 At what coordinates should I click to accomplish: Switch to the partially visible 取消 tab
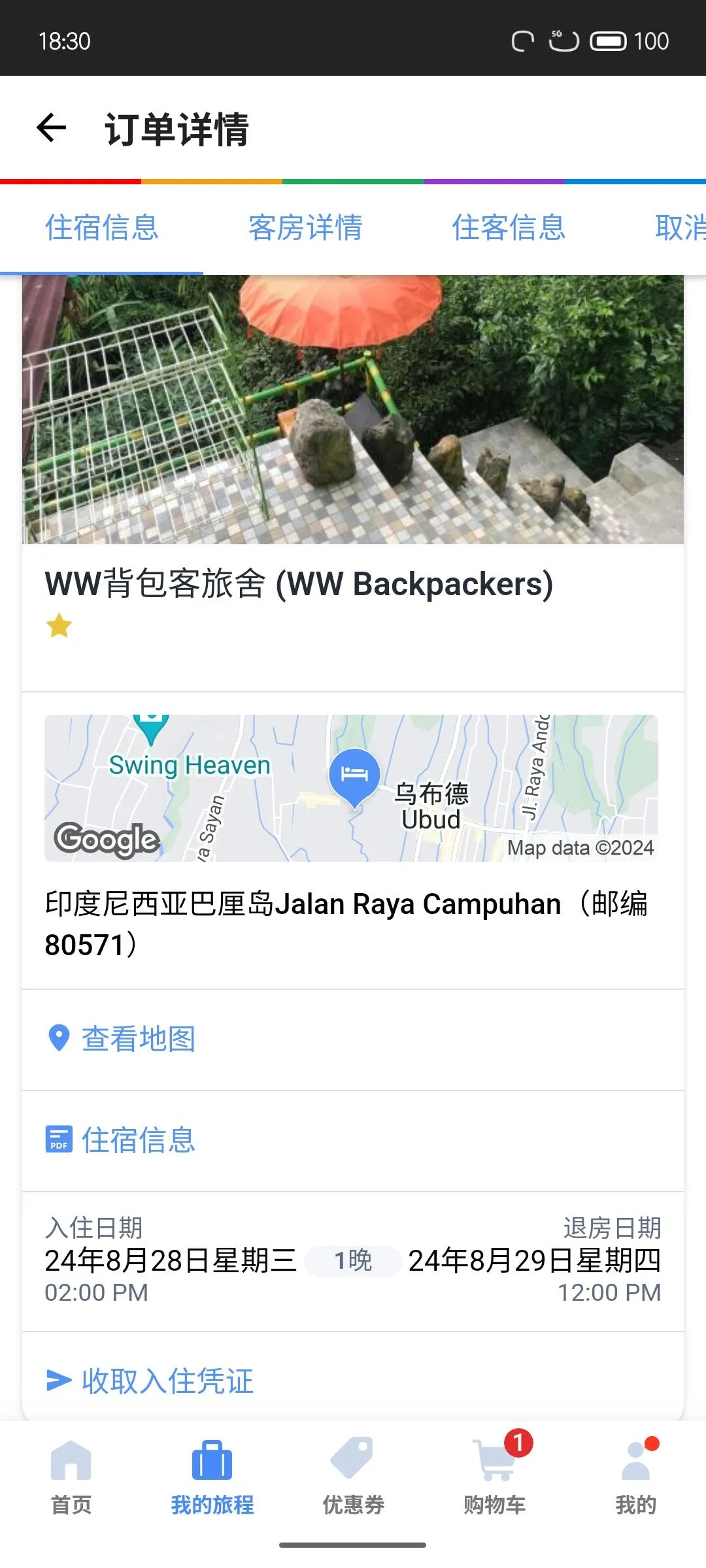click(680, 228)
